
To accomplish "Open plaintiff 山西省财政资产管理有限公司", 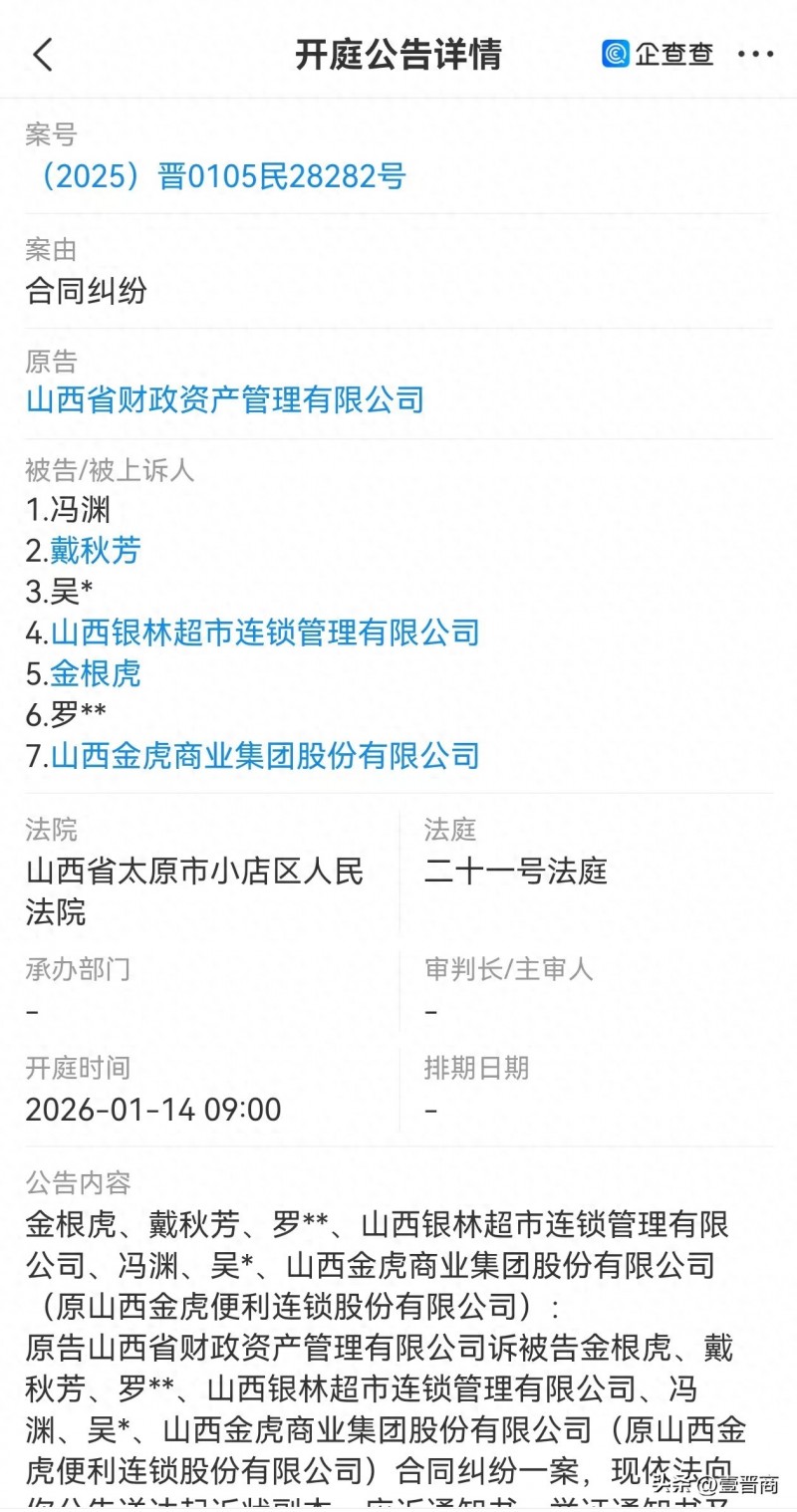I will point(224,400).
